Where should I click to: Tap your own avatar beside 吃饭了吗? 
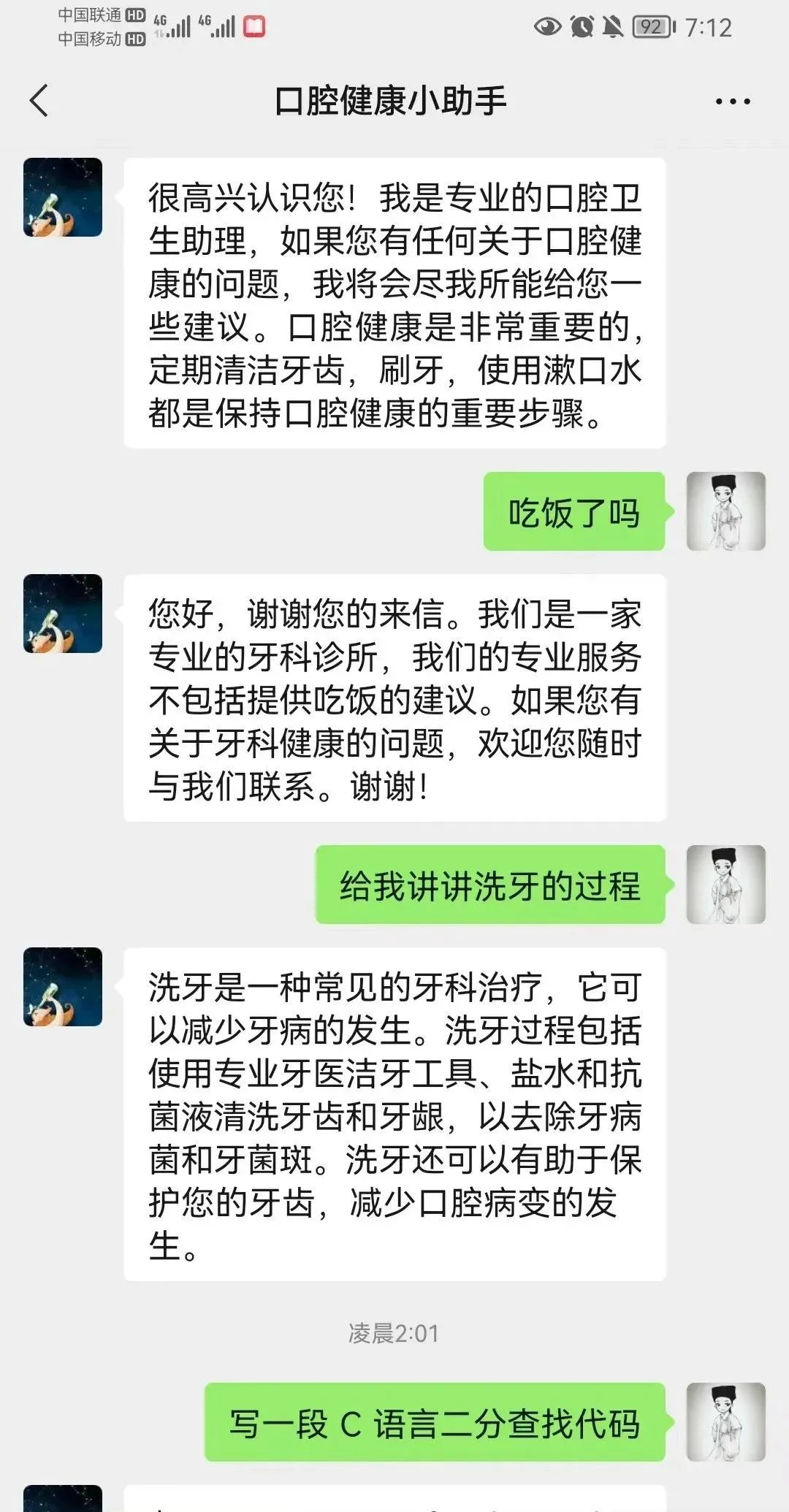tap(725, 511)
